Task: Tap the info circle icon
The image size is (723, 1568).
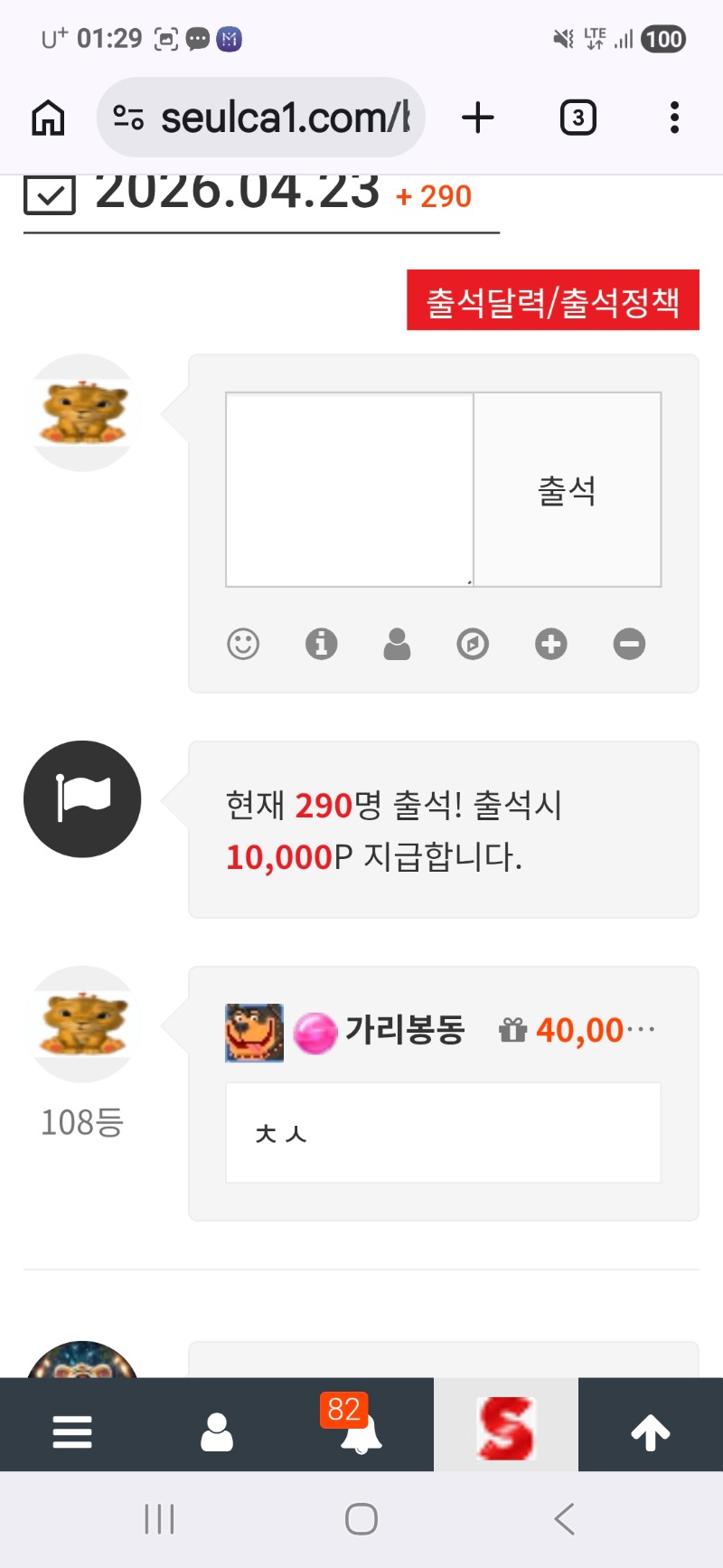Action: tap(321, 644)
